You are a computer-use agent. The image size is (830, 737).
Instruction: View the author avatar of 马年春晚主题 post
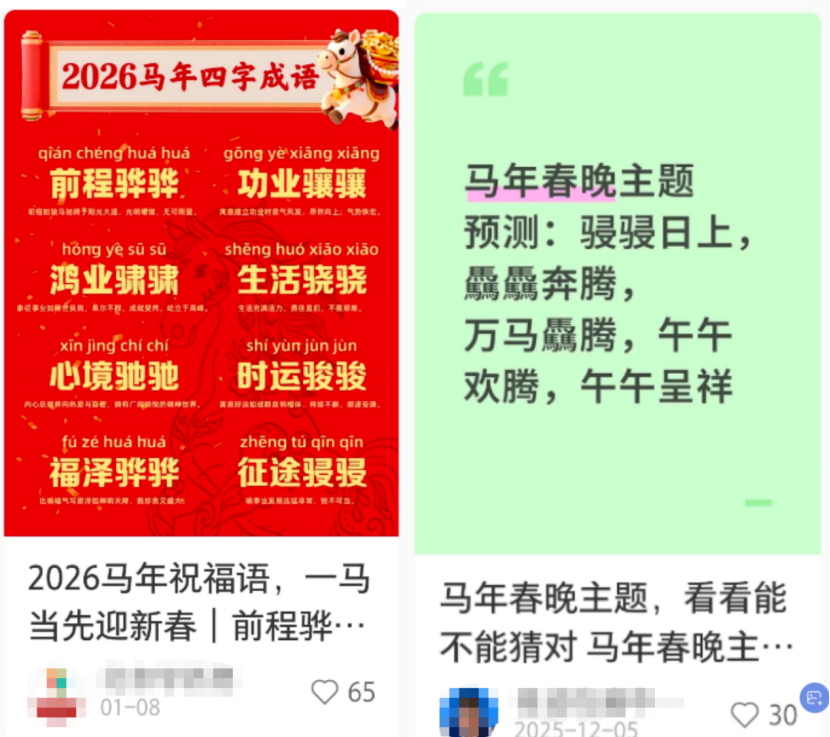pos(467,712)
